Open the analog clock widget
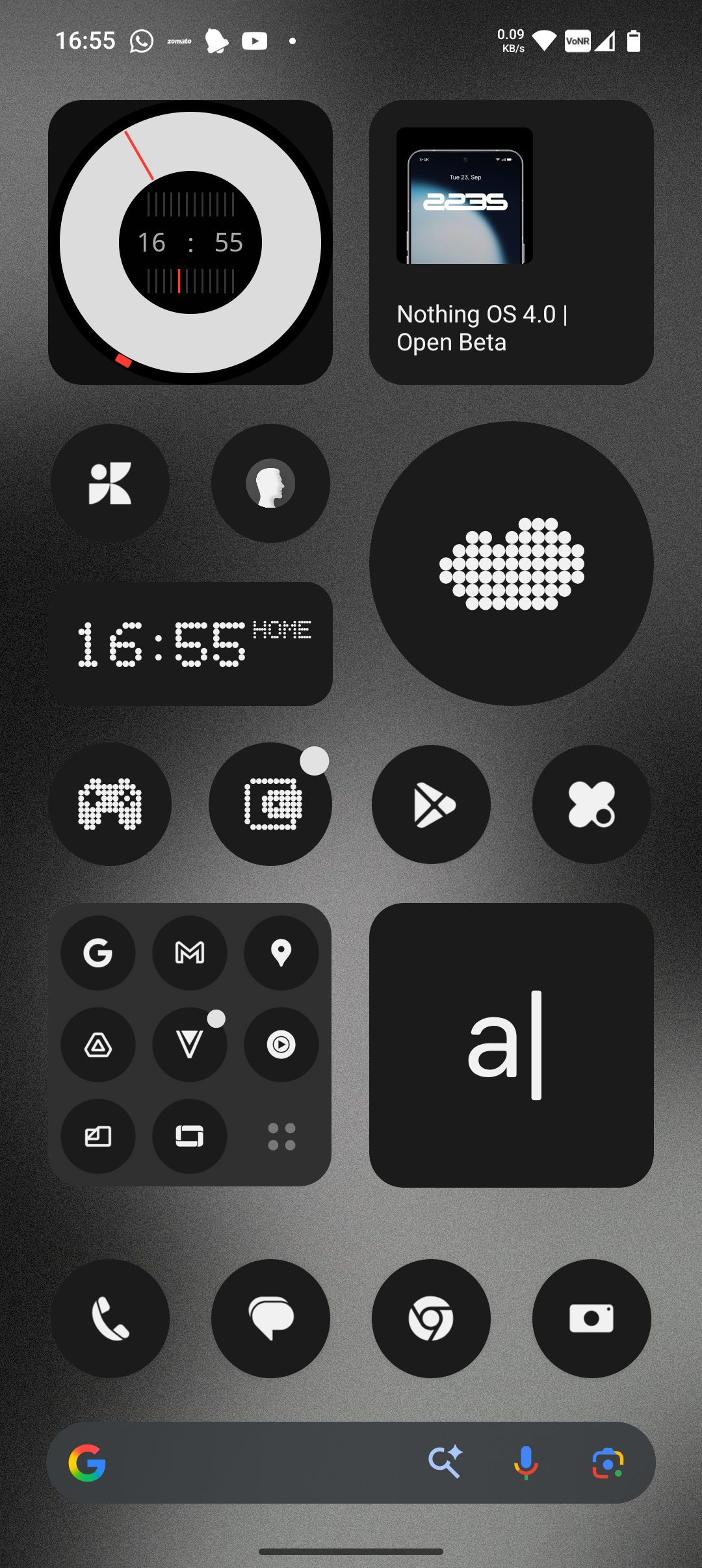 click(x=190, y=242)
